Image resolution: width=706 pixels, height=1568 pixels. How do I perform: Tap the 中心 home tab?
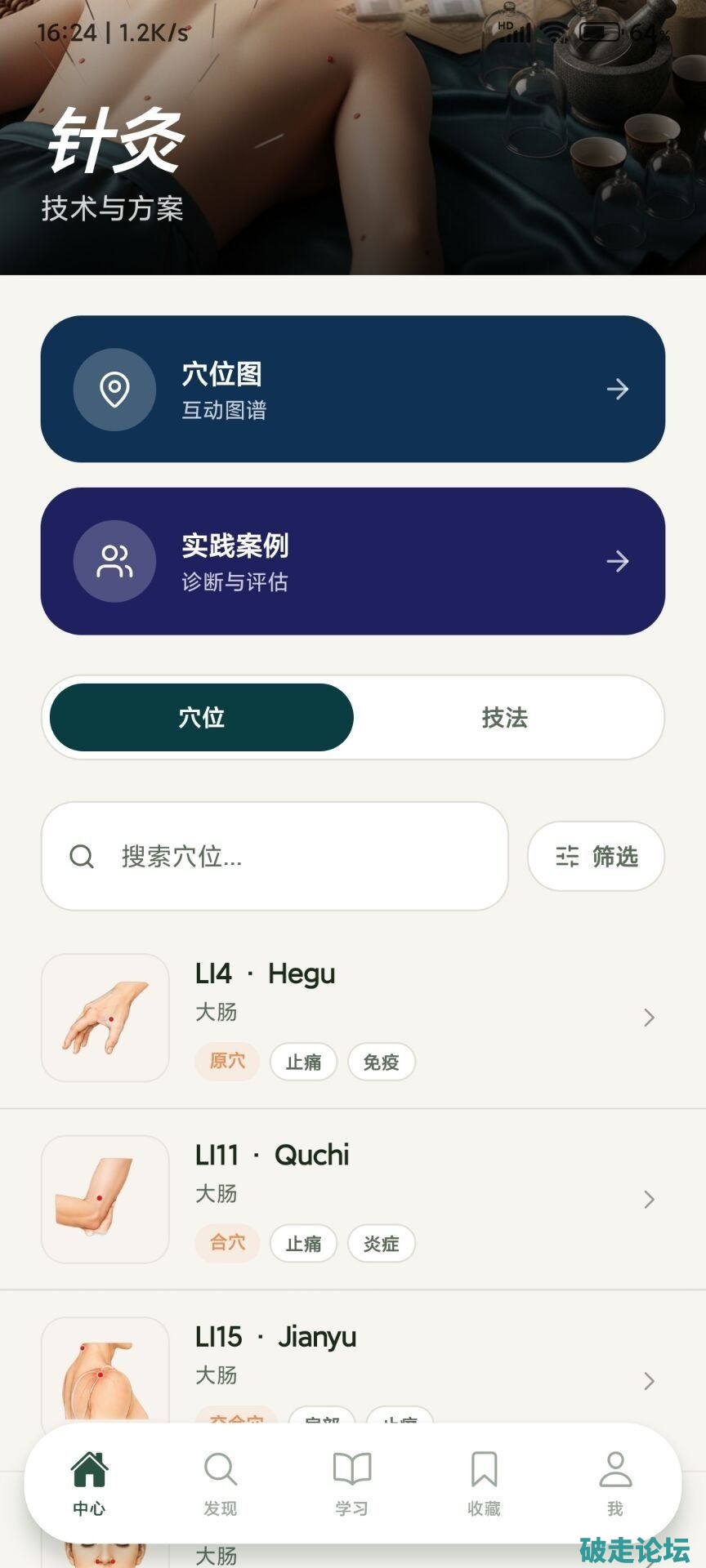pos(89,1484)
